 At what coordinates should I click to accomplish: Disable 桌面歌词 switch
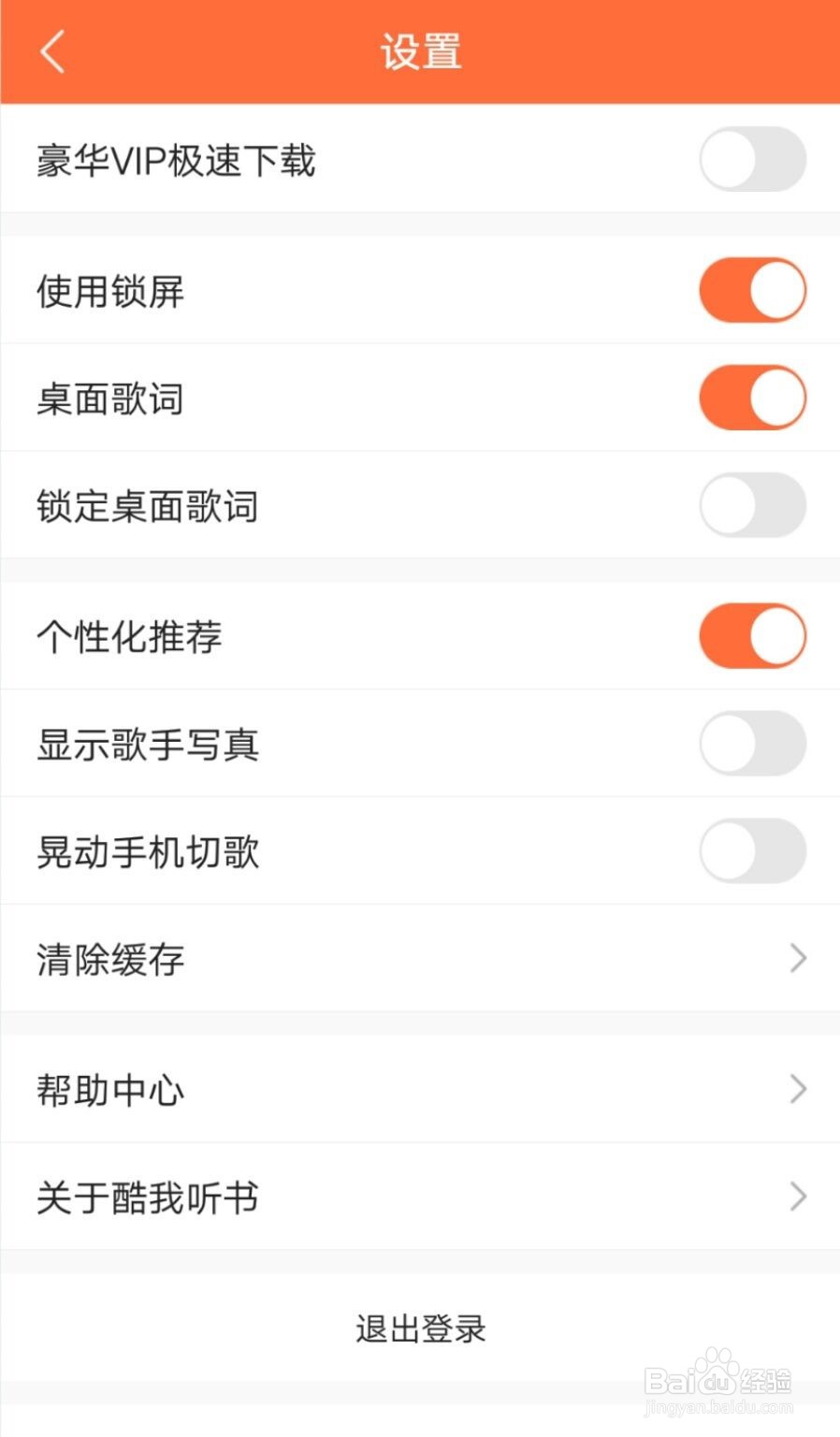tap(752, 399)
